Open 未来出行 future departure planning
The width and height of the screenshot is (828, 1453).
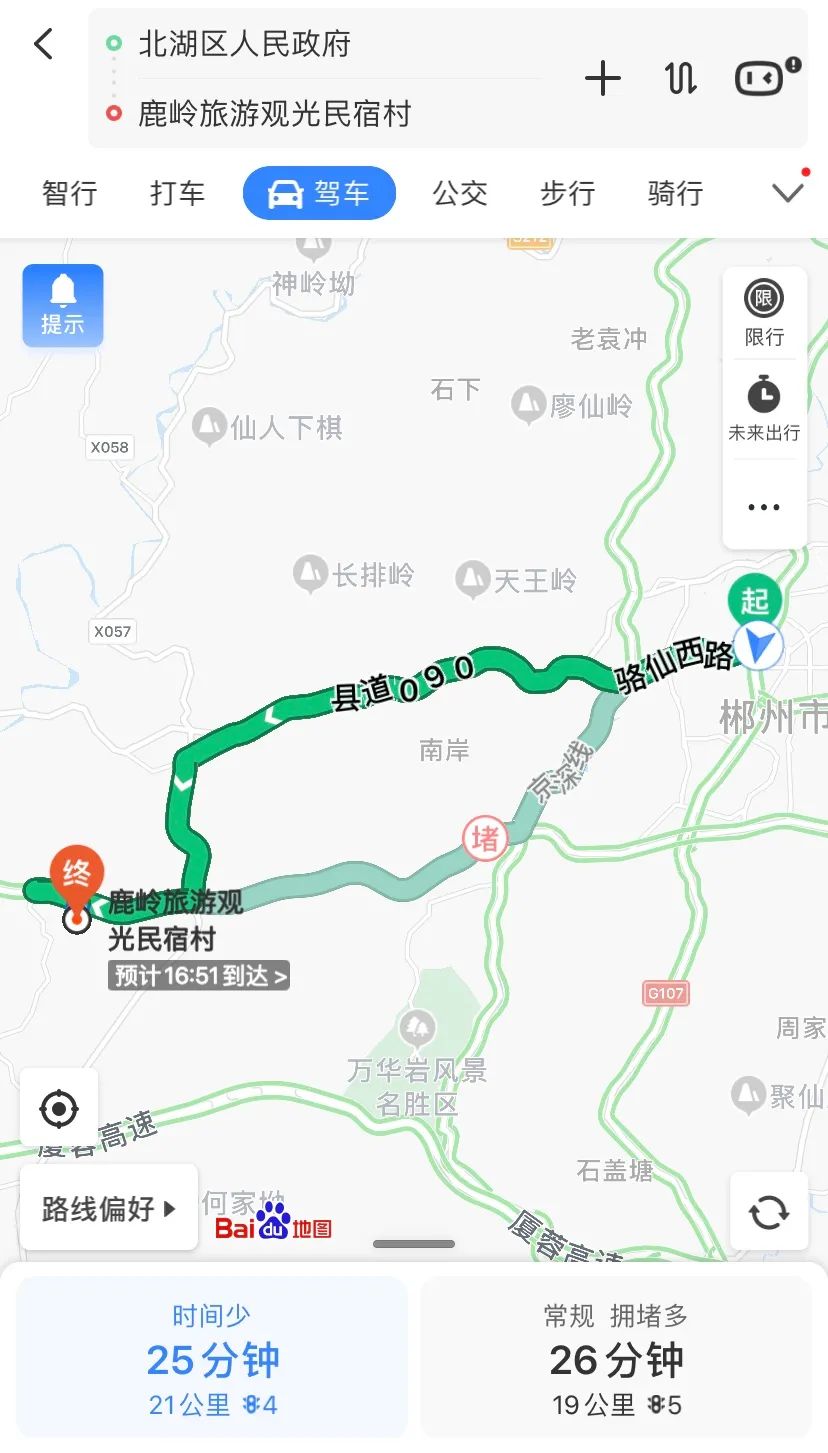click(765, 409)
